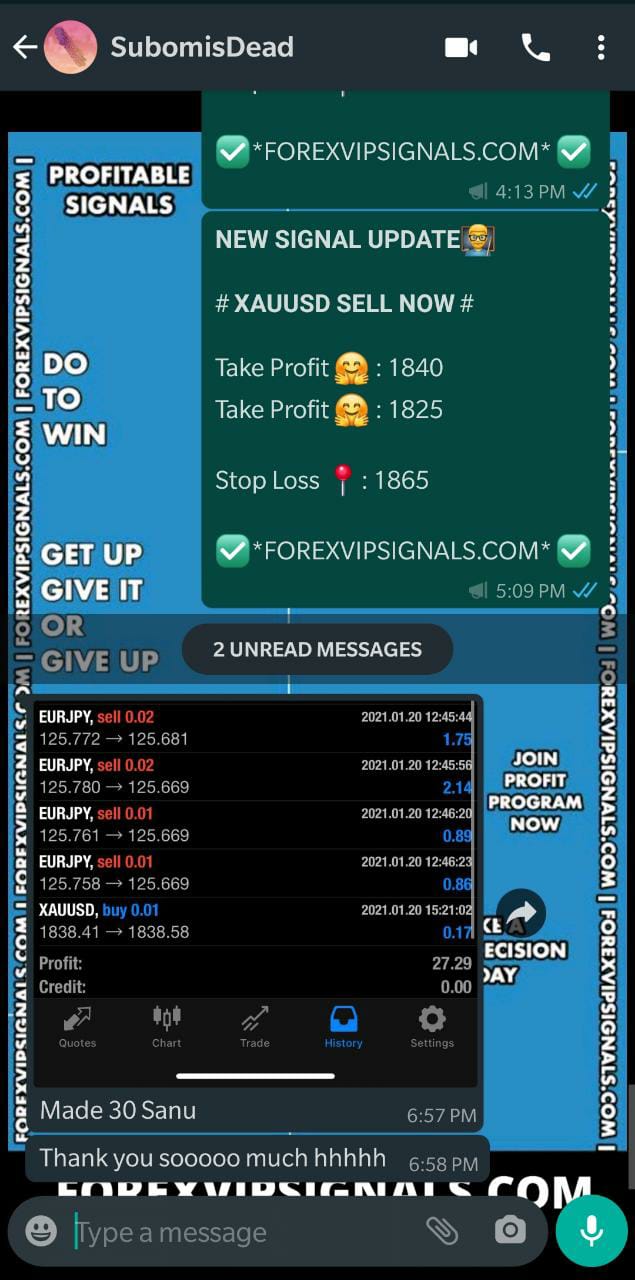Image resolution: width=635 pixels, height=1280 pixels.
Task: Focus the Type a message field
Action: tap(240, 1232)
